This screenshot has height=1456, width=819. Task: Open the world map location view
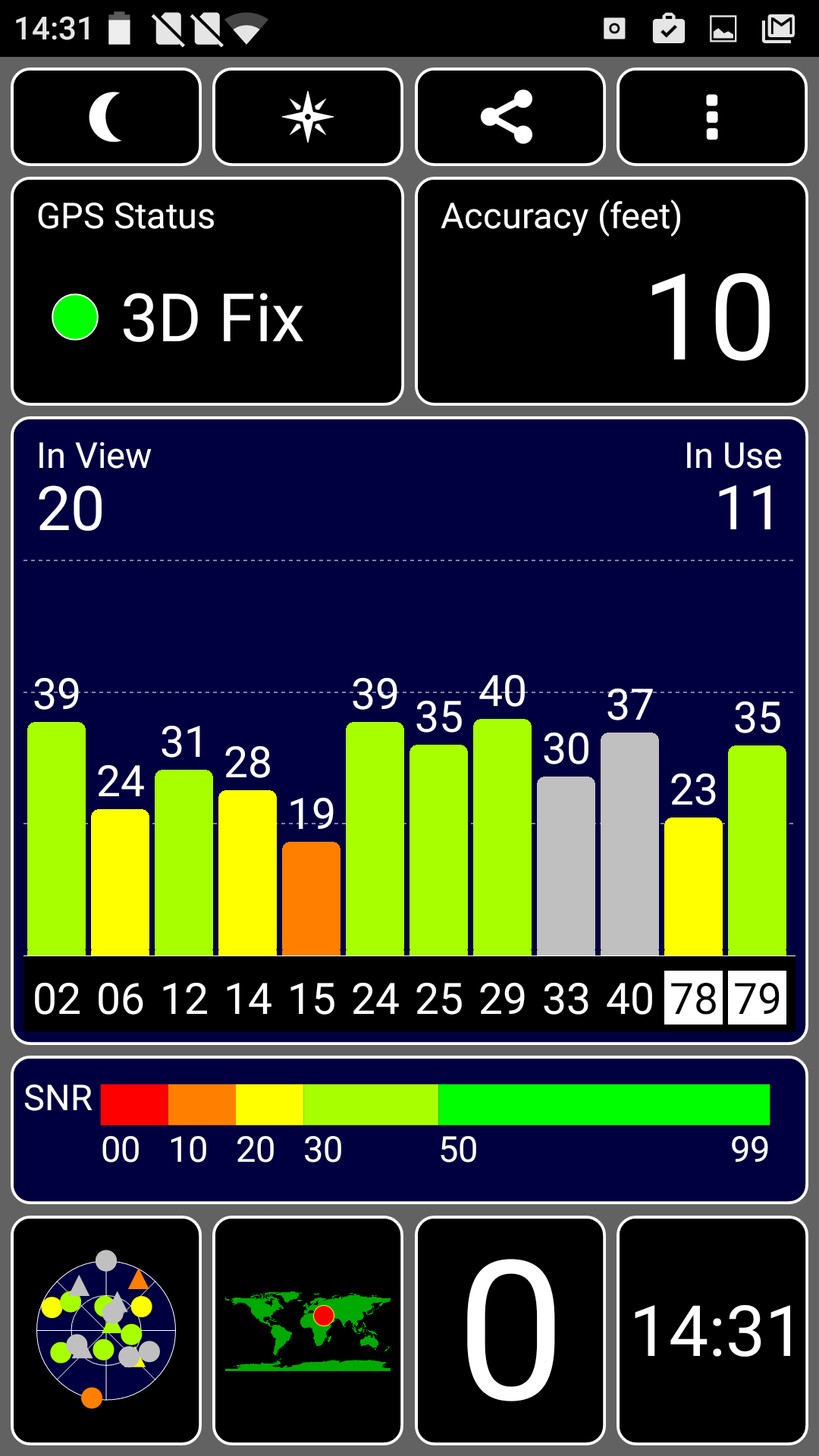click(x=307, y=1331)
